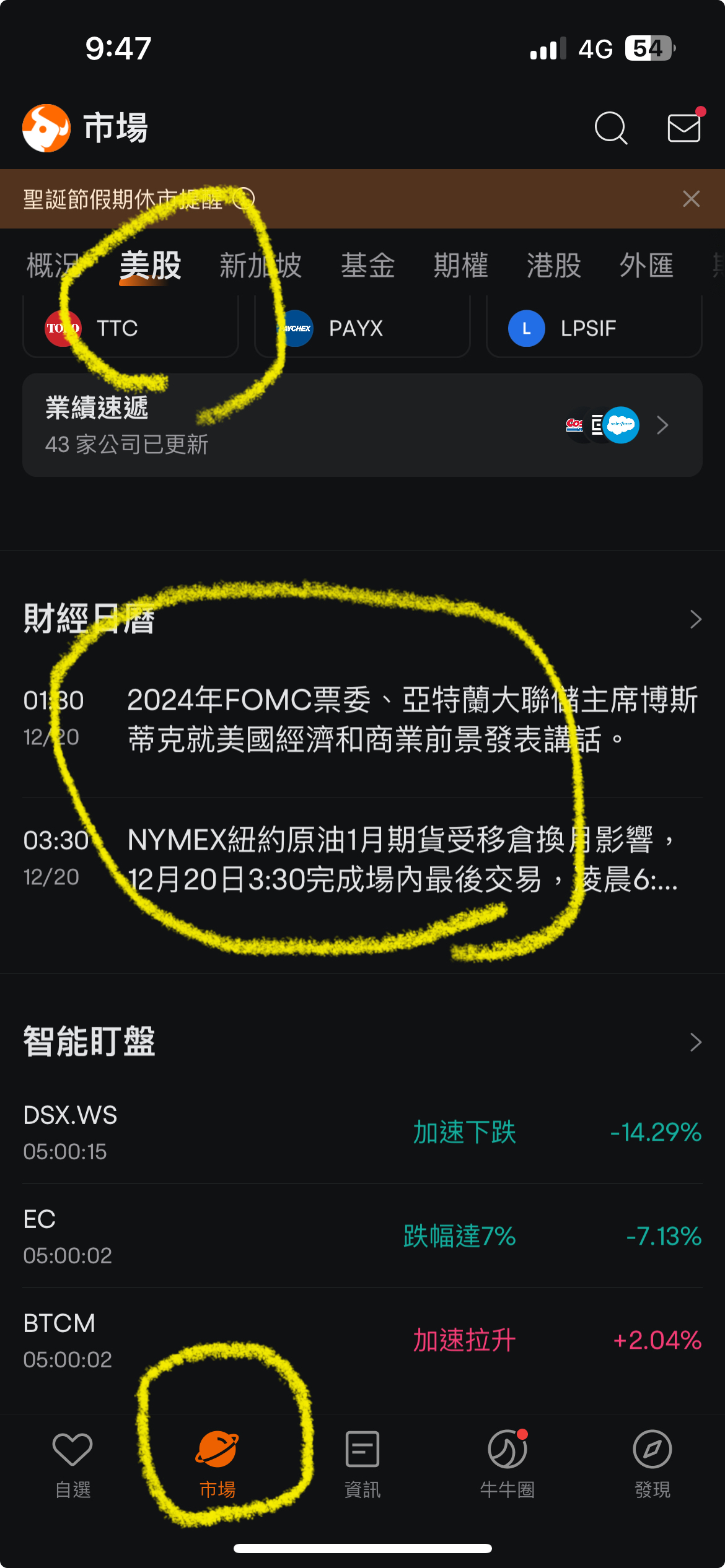
Task: Switch to the 期權 tab
Action: [461, 266]
